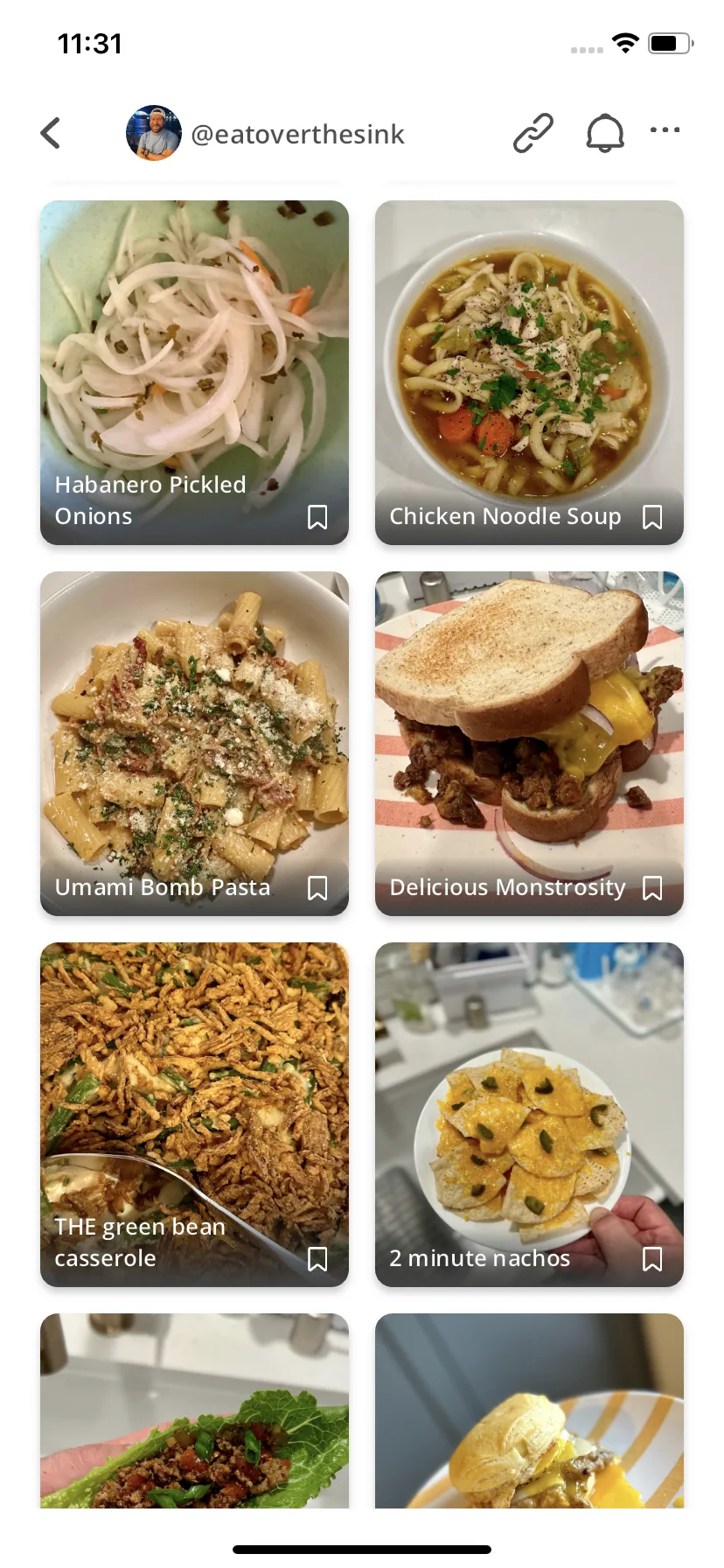View the Chicken Noodle Soup recipe

click(x=529, y=350)
